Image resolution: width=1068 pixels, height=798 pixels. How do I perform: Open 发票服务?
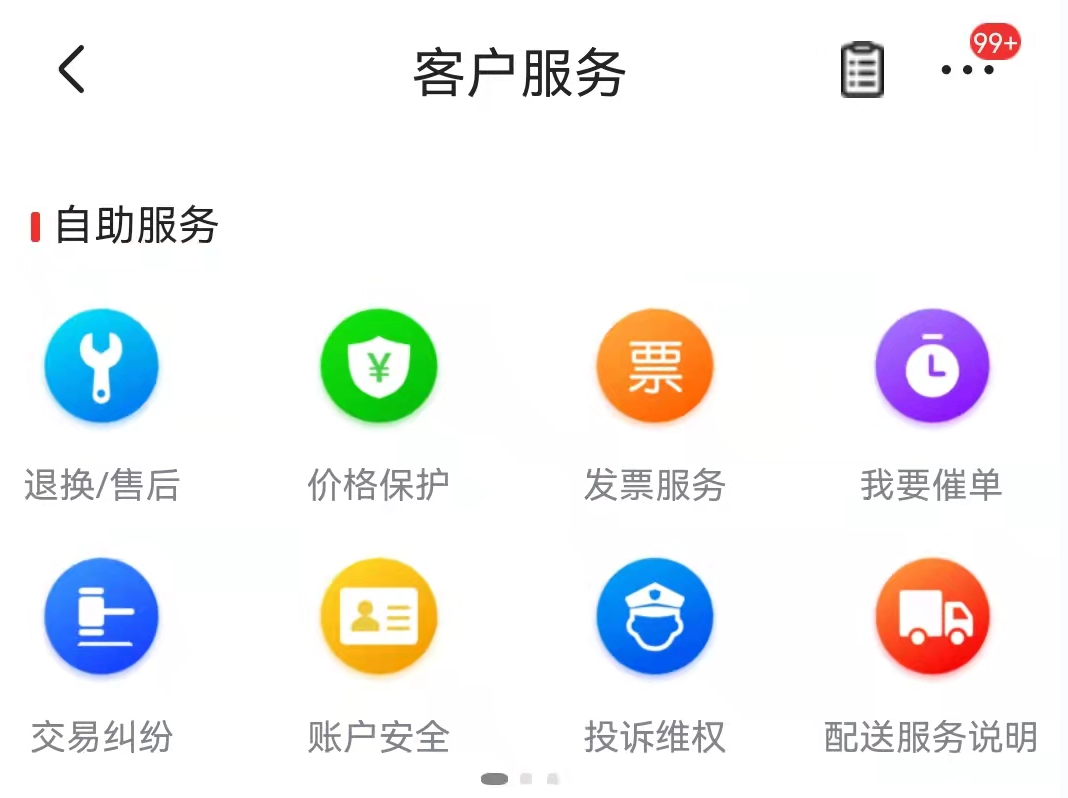(655, 366)
